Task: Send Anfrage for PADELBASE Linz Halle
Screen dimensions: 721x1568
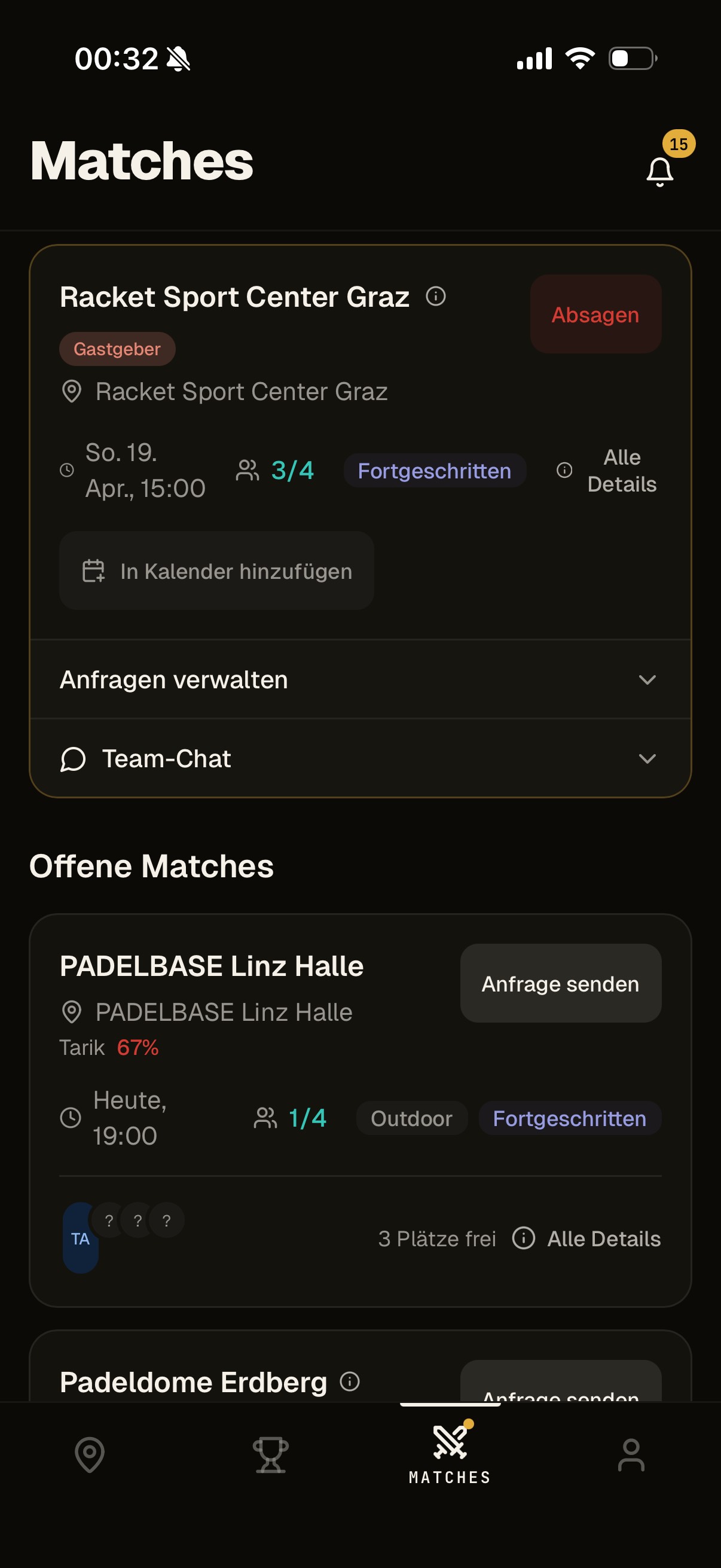Action: click(560, 984)
